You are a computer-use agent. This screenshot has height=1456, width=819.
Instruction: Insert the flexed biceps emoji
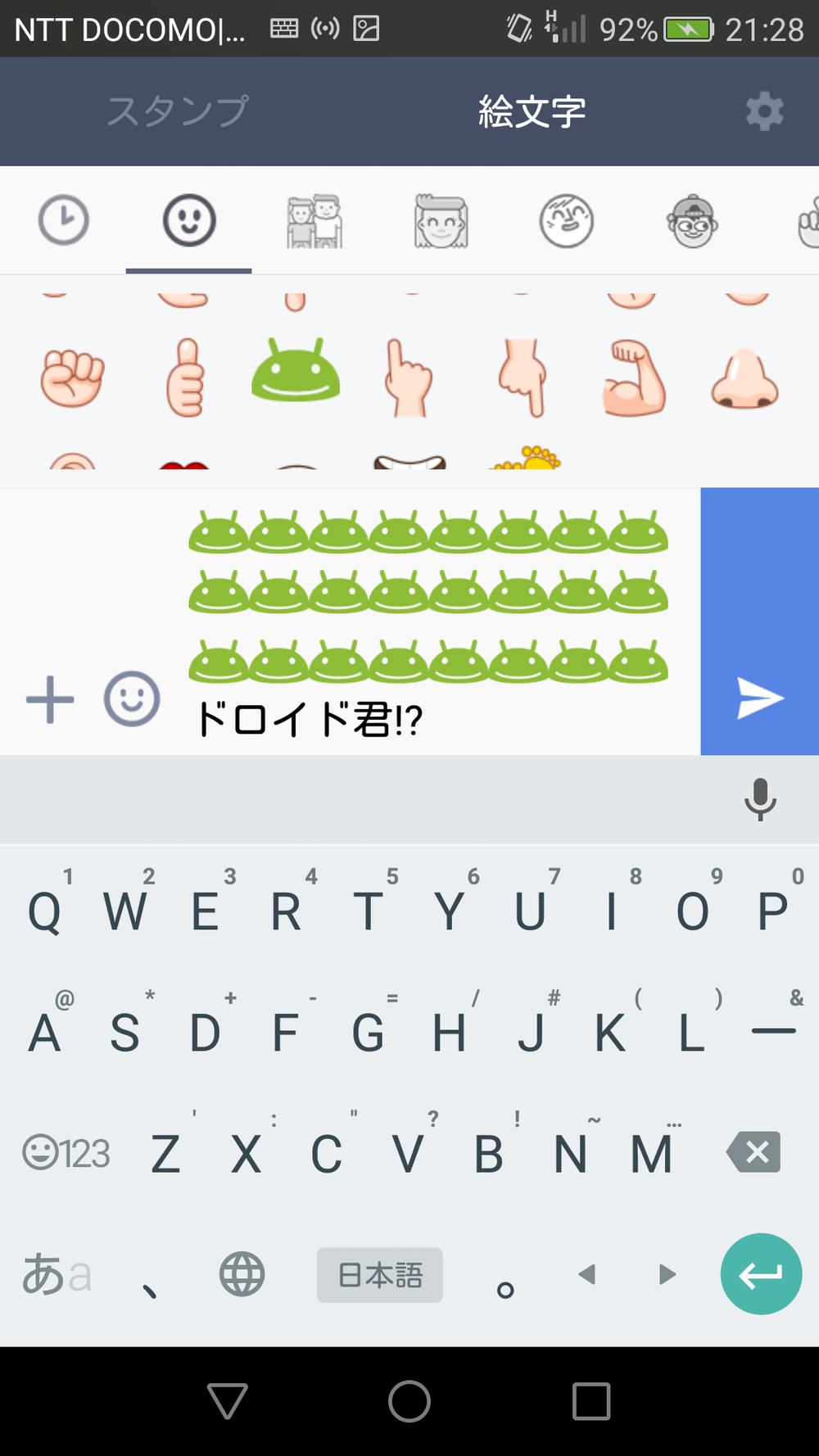pos(633,380)
